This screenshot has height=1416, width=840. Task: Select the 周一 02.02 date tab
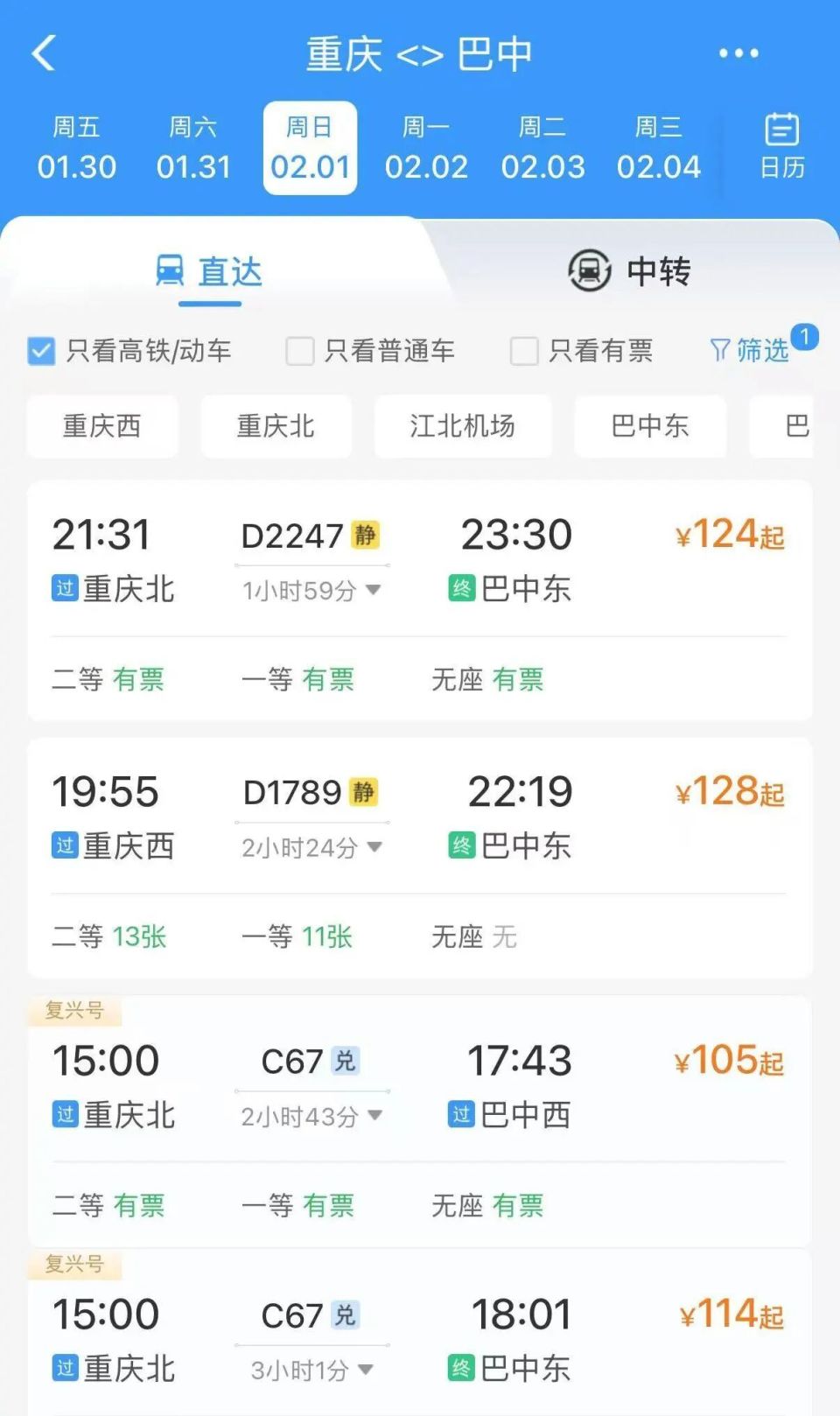[x=426, y=147]
